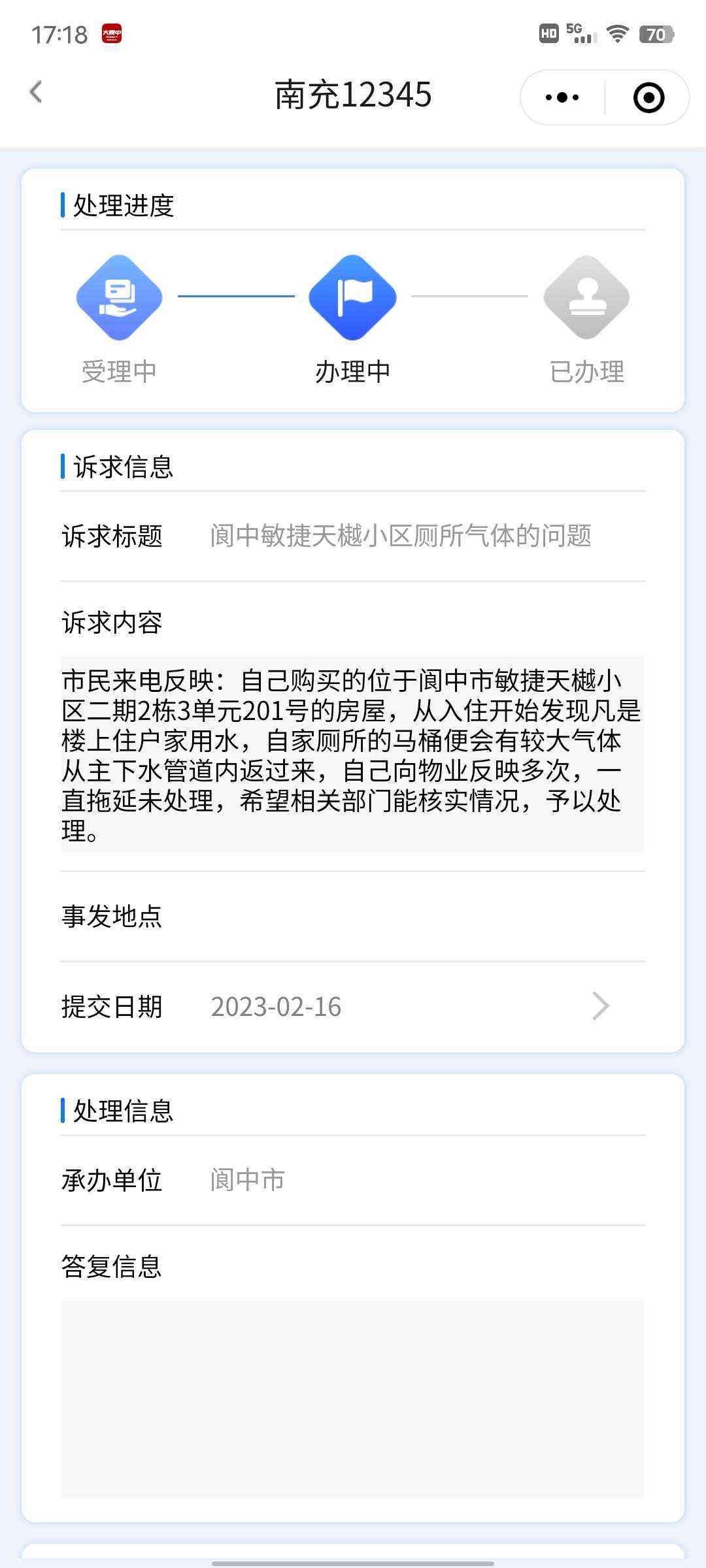Open the mini program overflow menu
Screen dimensions: 706x1568
[562, 97]
